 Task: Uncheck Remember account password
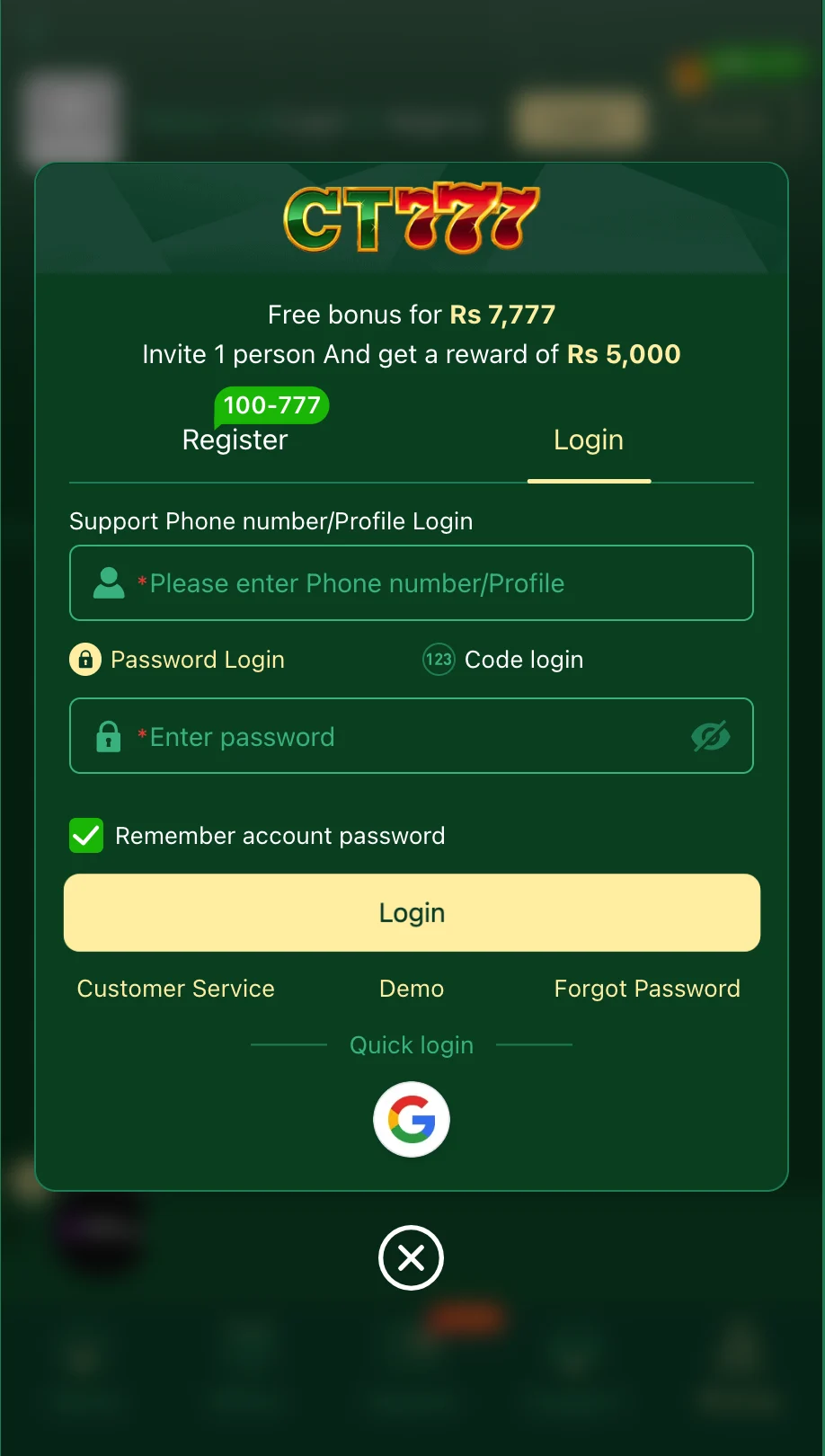click(86, 836)
